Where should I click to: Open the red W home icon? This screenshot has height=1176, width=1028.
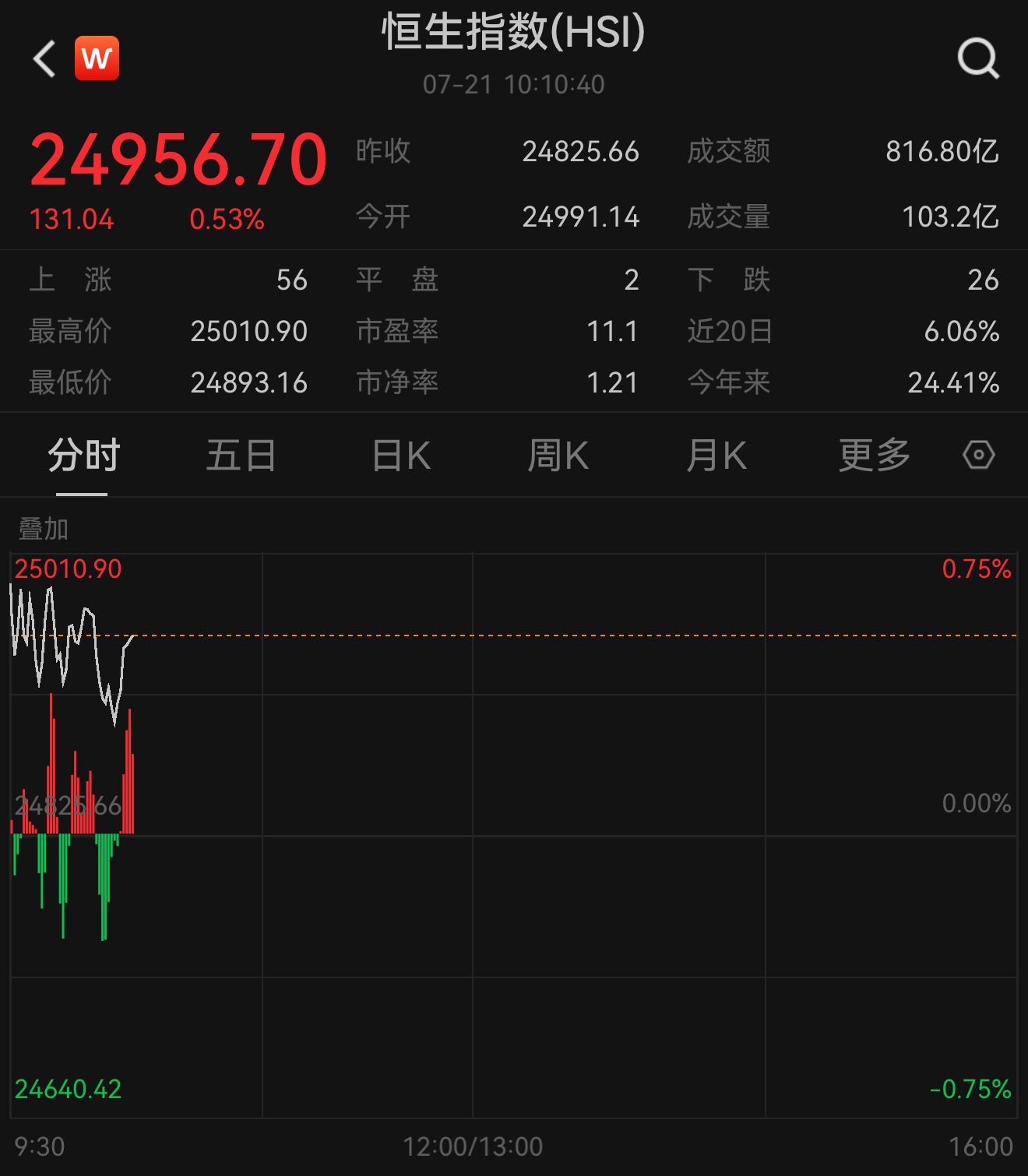click(x=97, y=58)
